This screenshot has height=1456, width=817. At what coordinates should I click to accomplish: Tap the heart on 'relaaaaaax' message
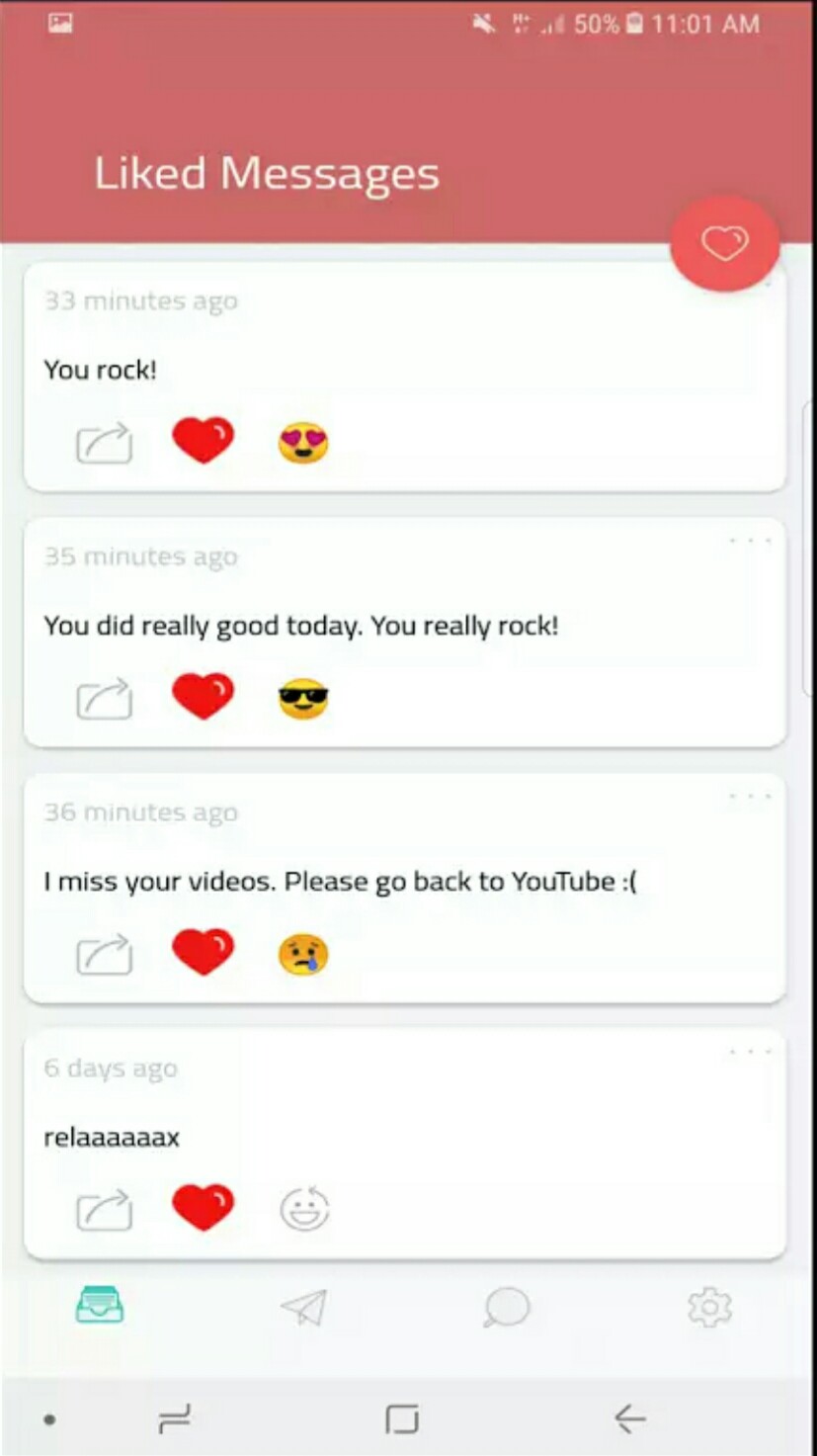pyautogui.click(x=204, y=1208)
